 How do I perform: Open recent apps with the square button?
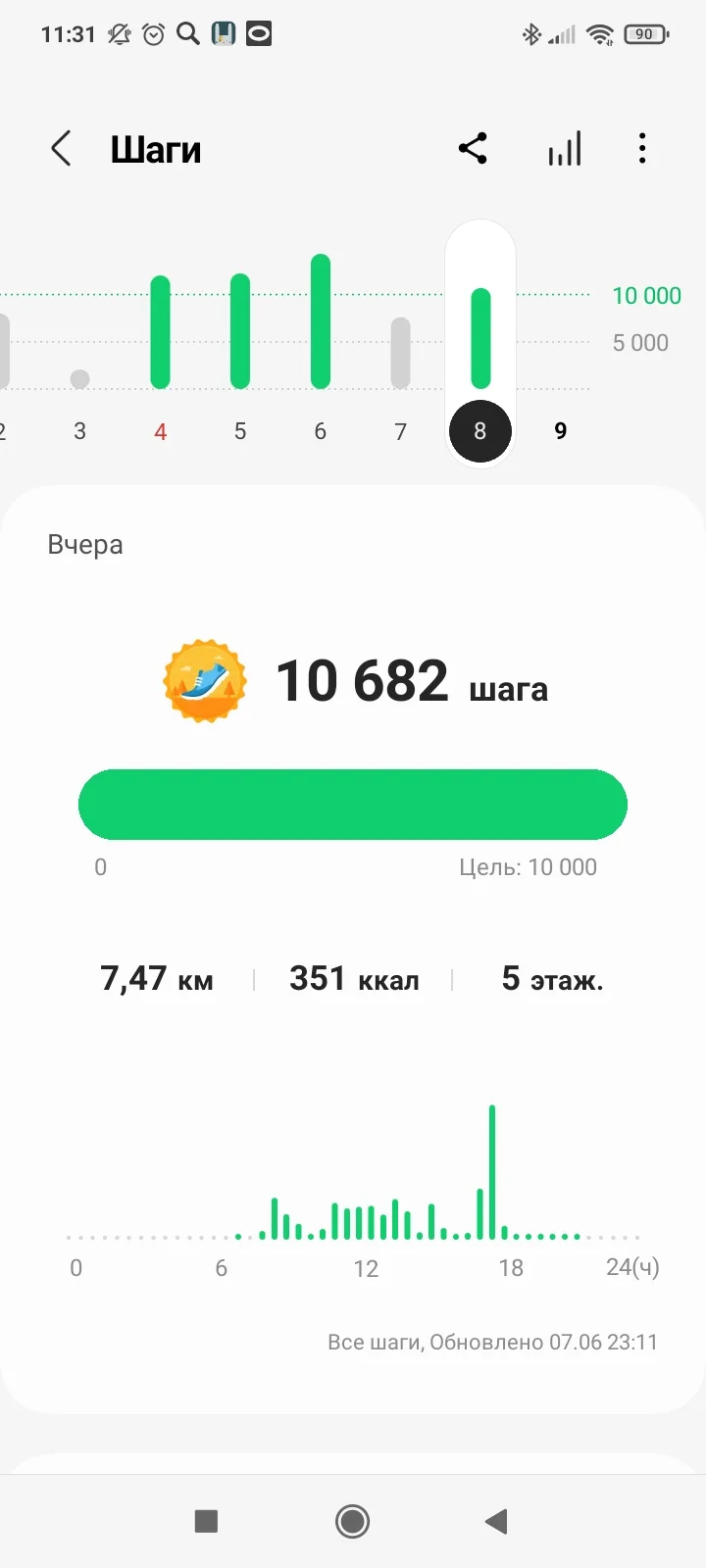tap(206, 1521)
